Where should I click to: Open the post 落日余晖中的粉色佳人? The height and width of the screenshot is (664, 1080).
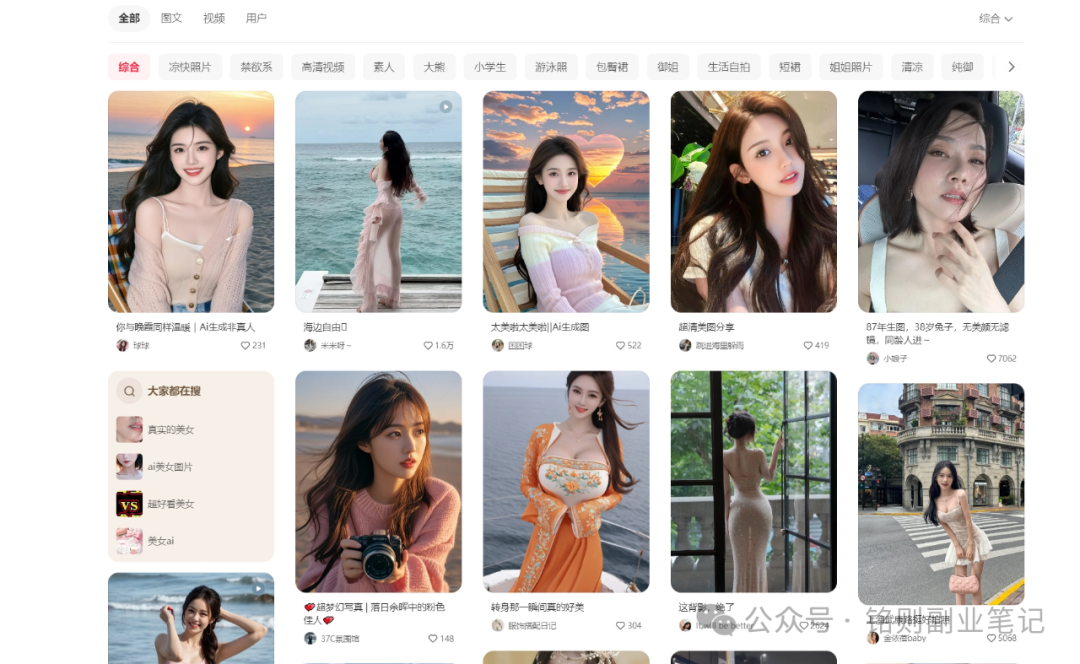click(x=378, y=482)
